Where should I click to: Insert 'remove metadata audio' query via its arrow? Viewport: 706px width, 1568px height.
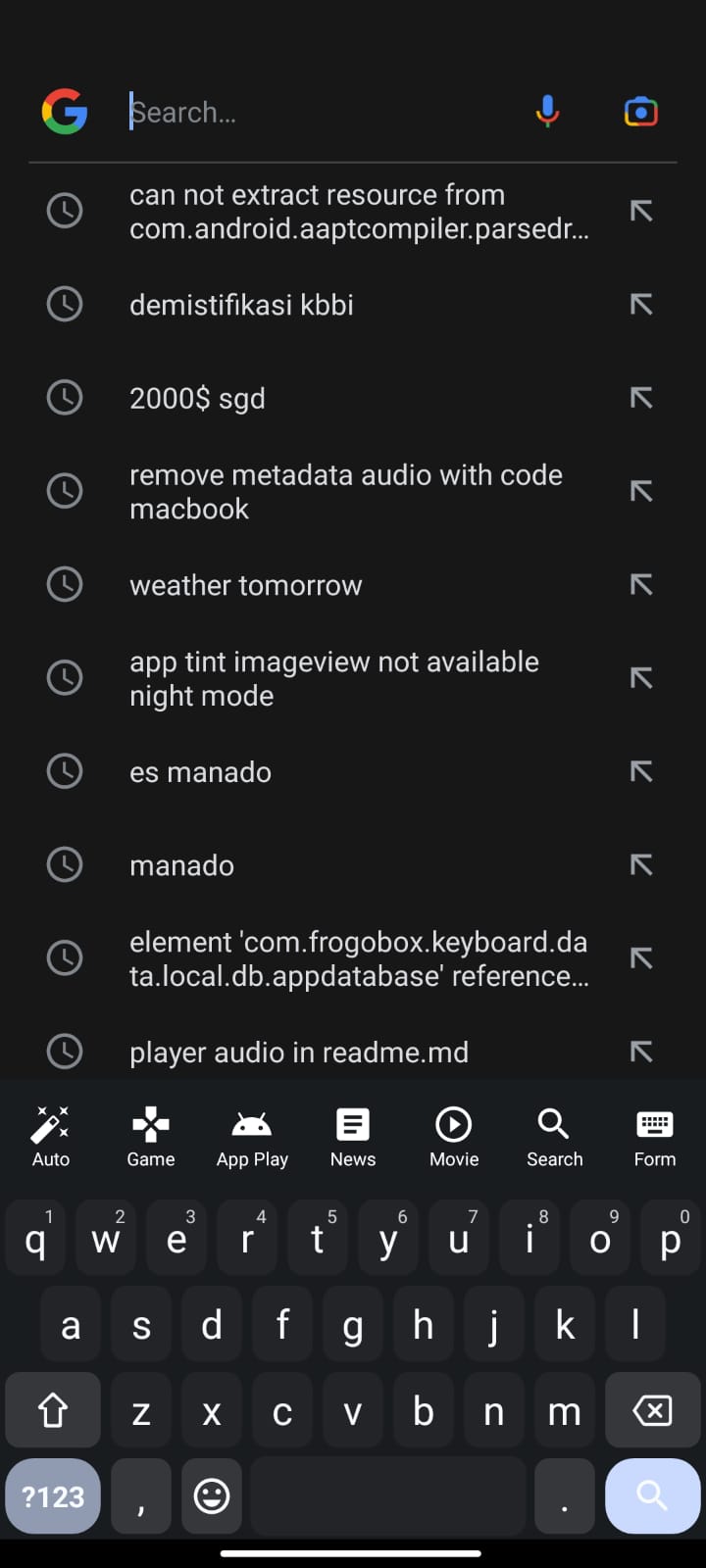click(x=641, y=491)
